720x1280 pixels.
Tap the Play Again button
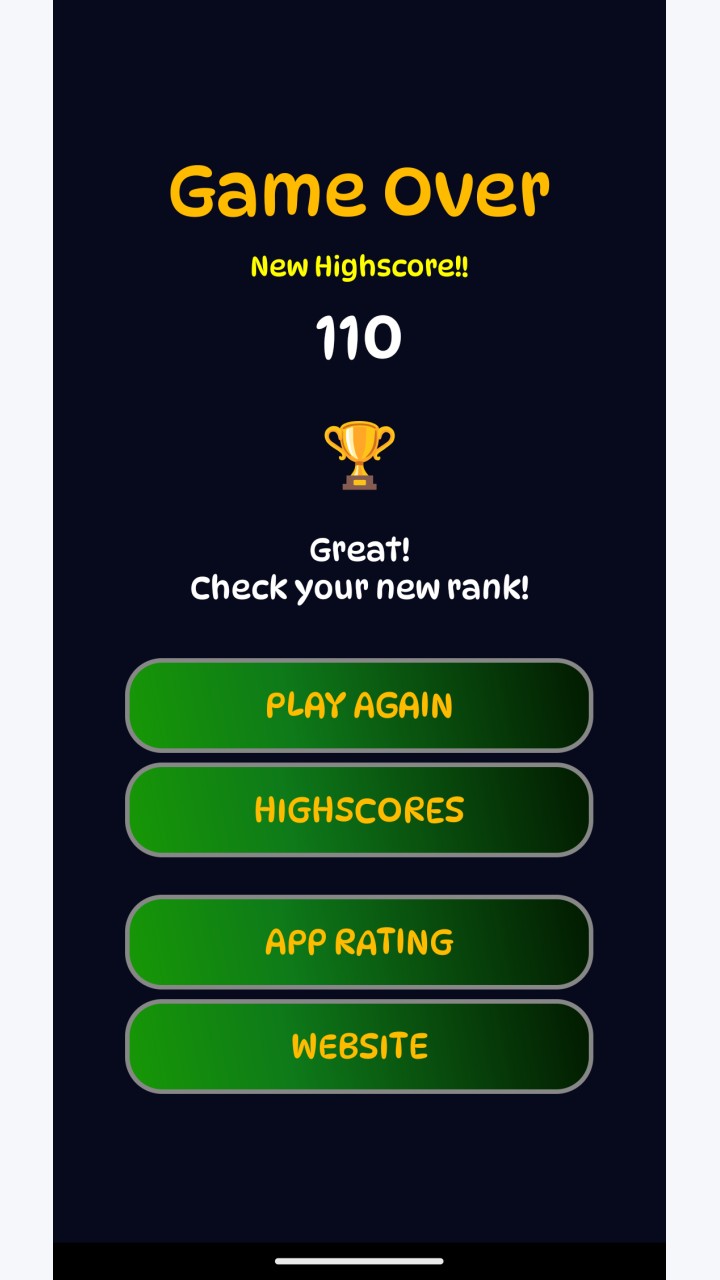(359, 705)
